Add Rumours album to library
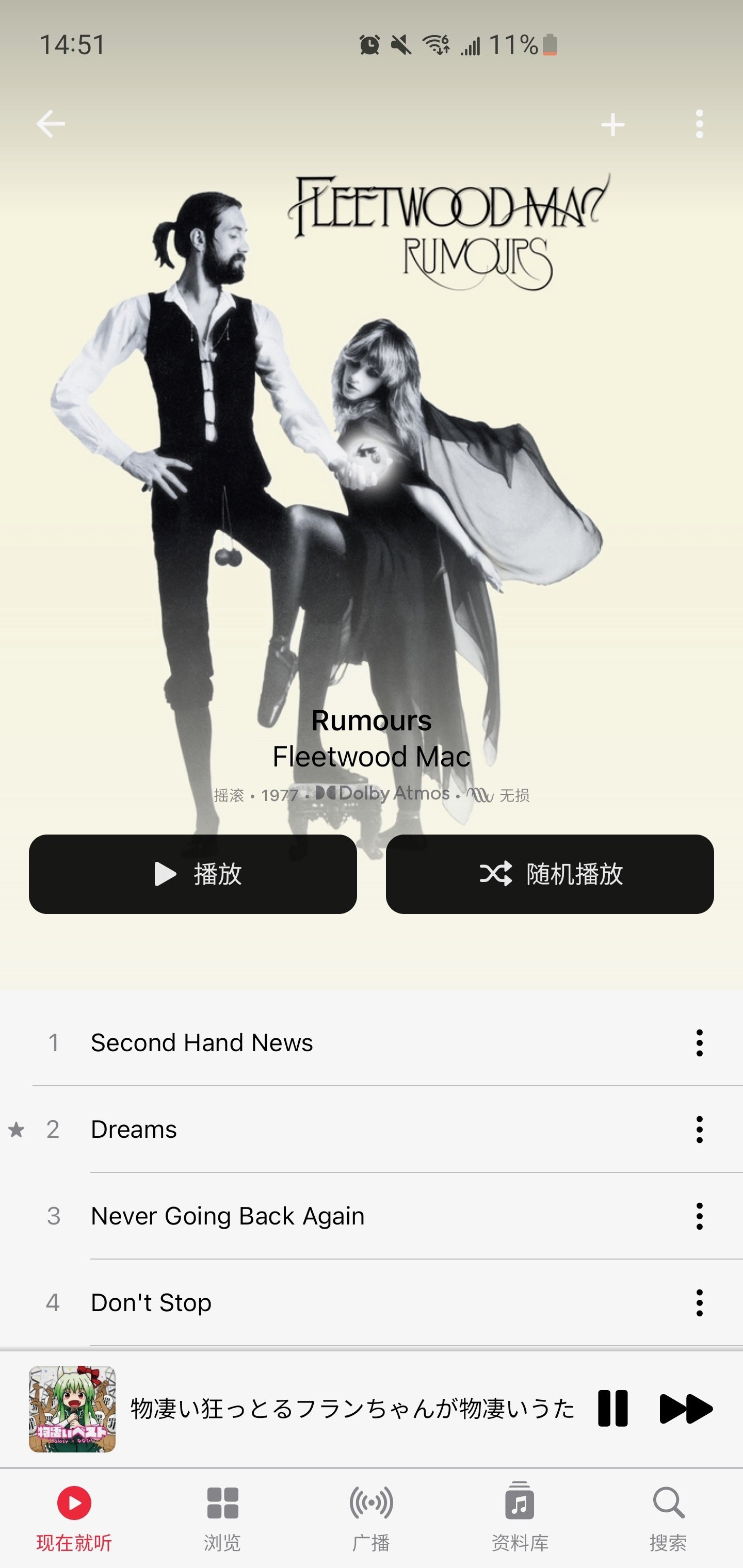Viewport: 743px width, 1568px height. [612, 125]
